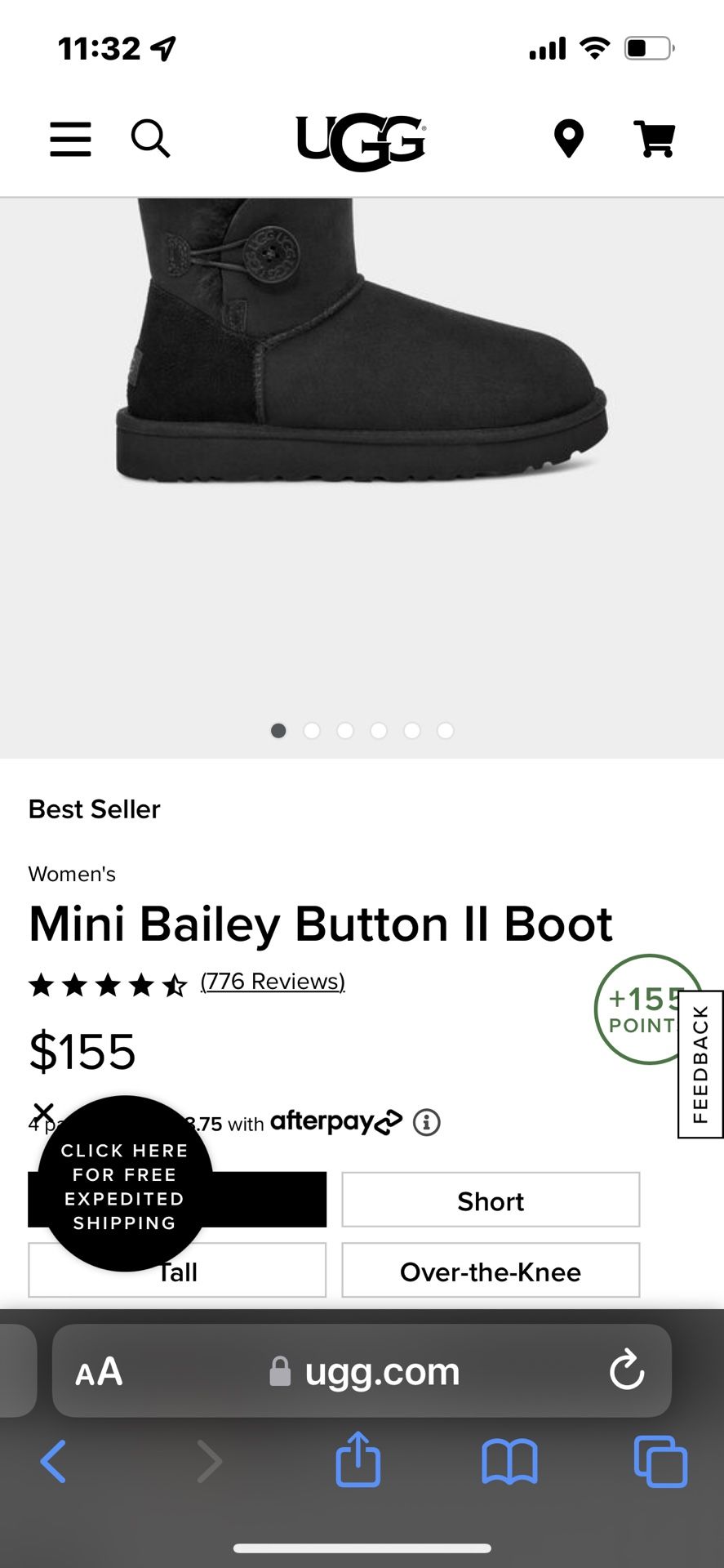Open the store locator pin
Viewport: 724px width, 1568px height.
[x=569, y=138]
